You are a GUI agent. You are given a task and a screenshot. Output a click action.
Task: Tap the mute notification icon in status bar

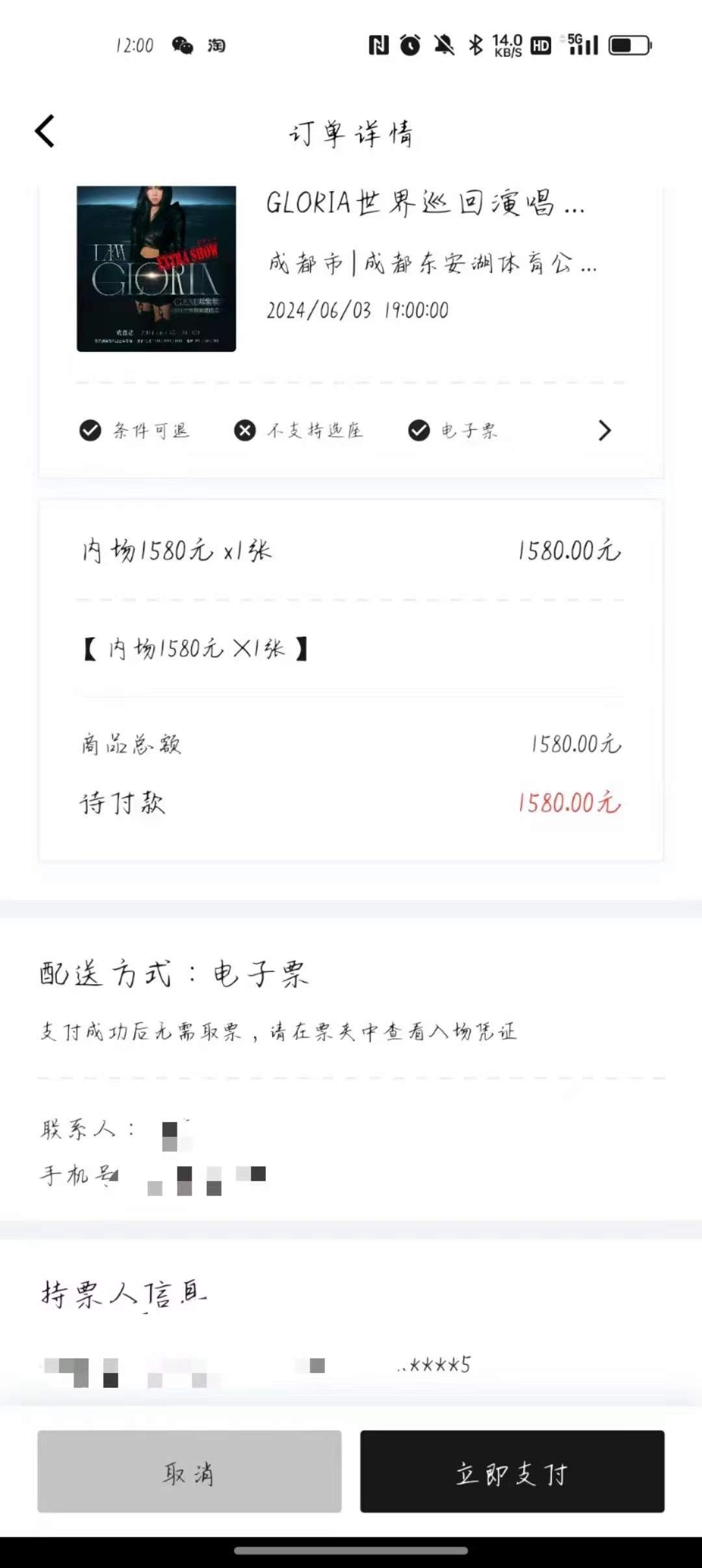pyautogui.click(x=445, y=46)
